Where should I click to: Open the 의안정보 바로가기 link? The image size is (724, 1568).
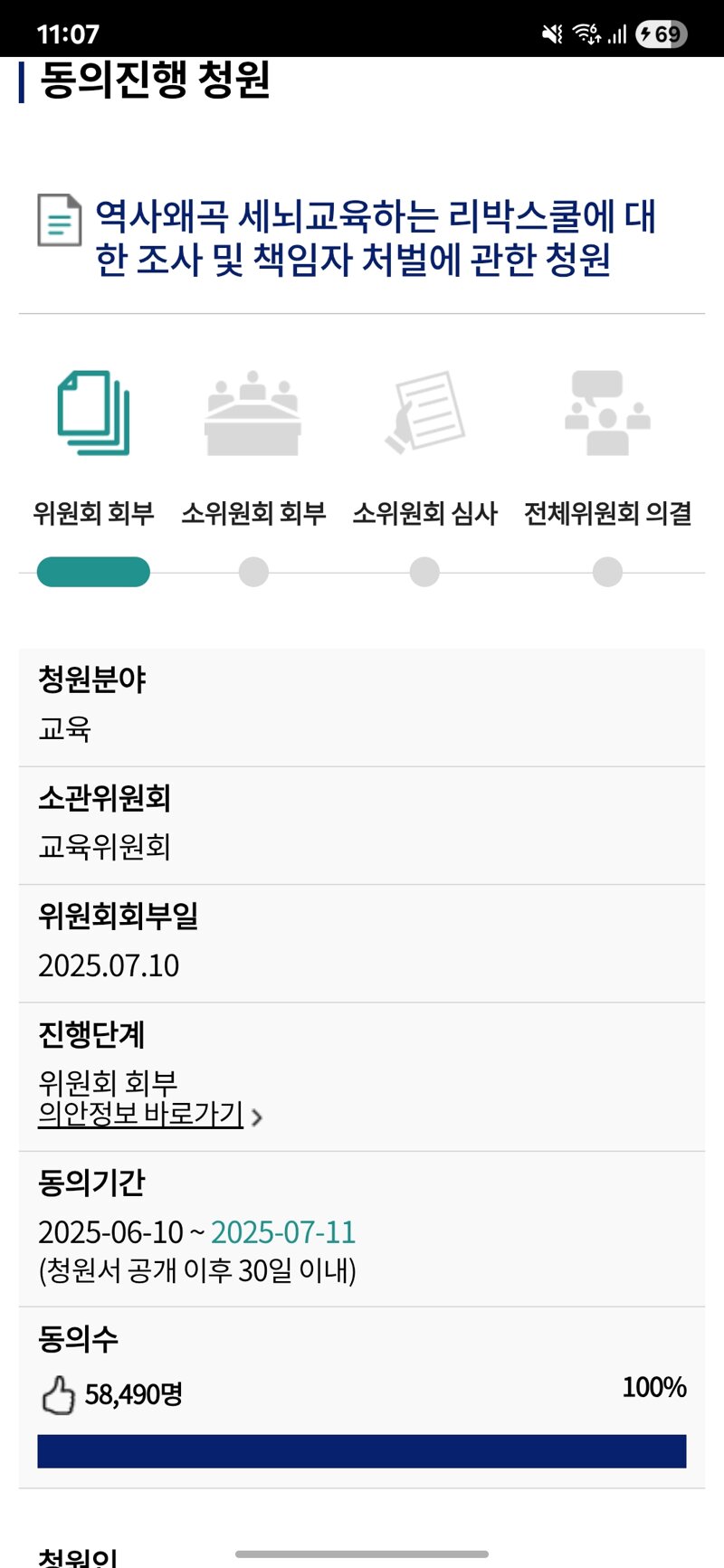(149, 1115)
